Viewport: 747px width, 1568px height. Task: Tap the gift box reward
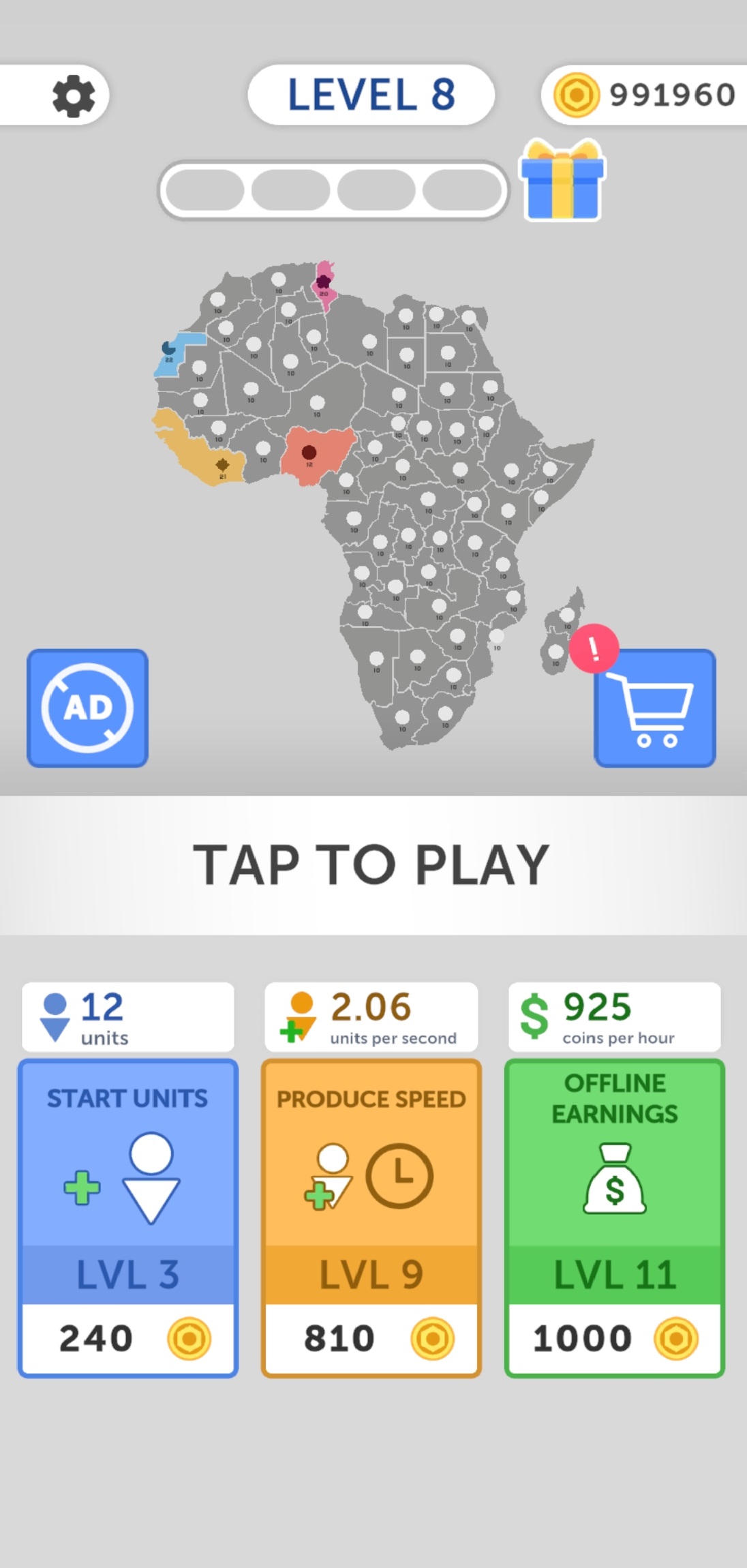click(x=562, y=181)
